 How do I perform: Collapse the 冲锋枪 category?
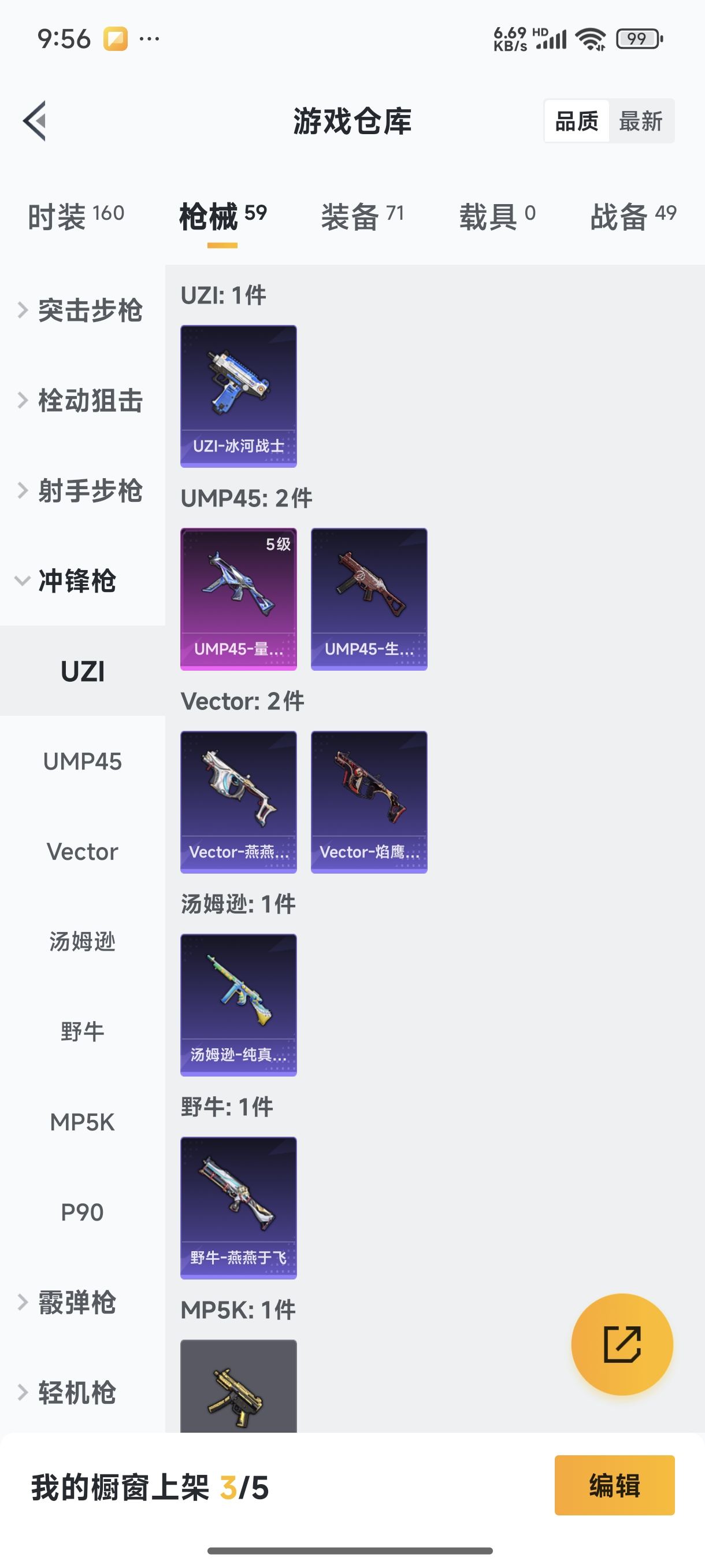[67, 580]
